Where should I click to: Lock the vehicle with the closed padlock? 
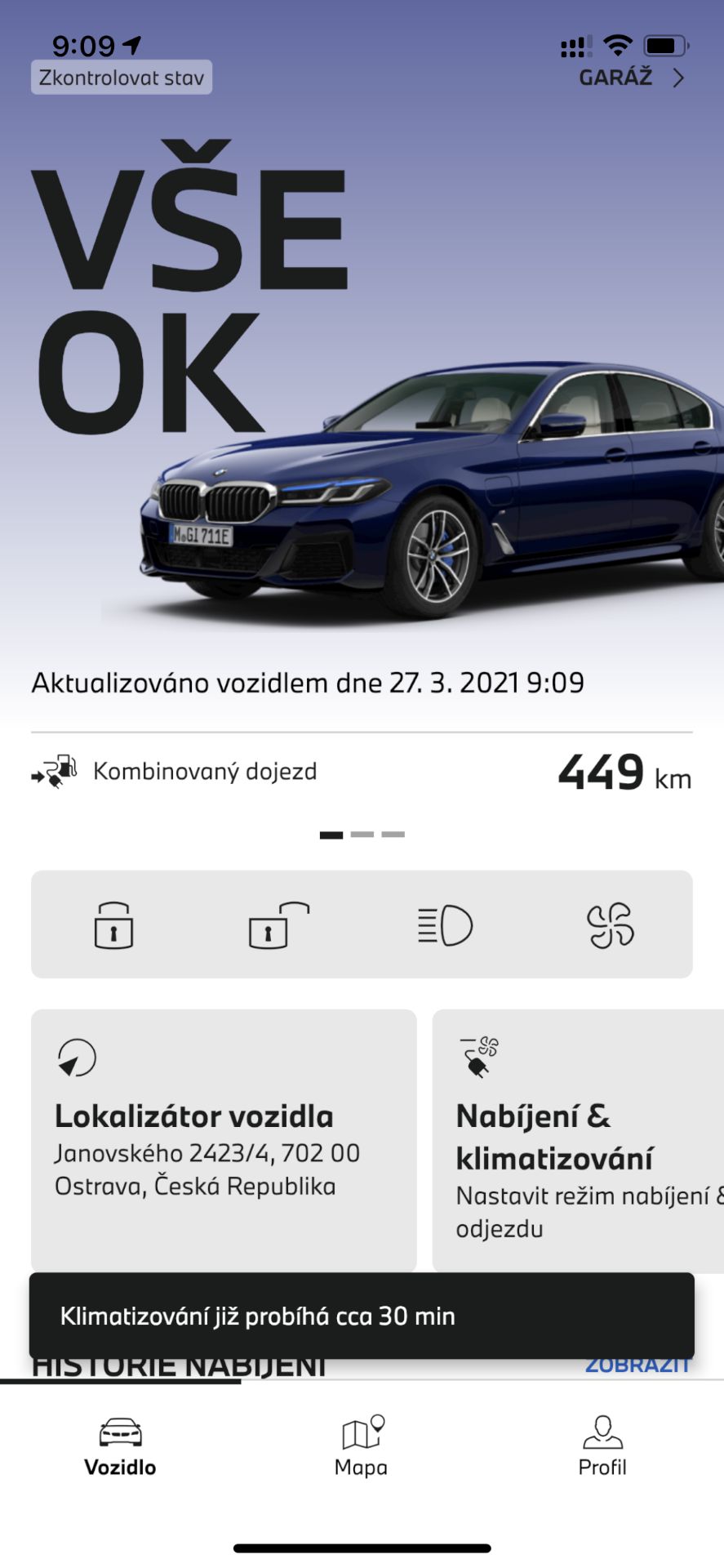pos(113,925)
